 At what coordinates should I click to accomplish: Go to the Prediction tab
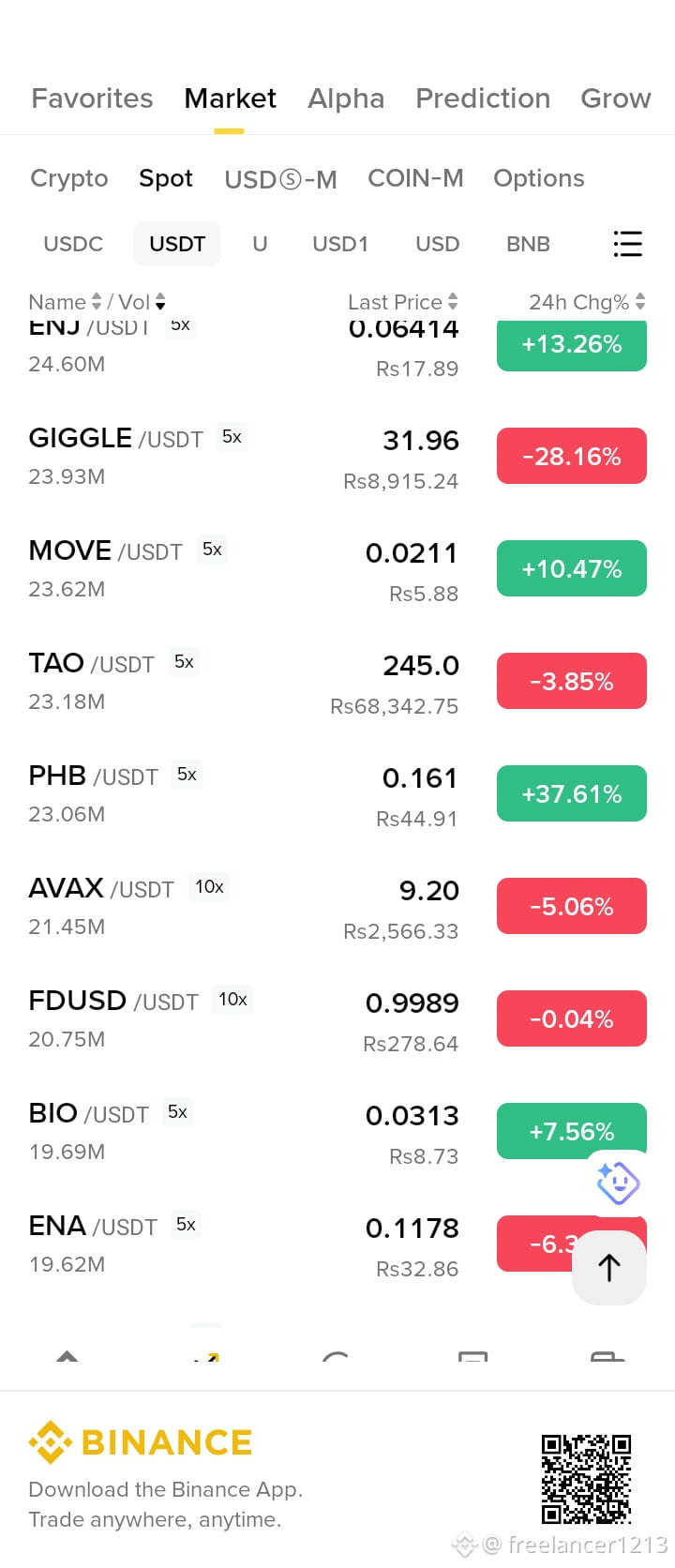tap(483, 98)
